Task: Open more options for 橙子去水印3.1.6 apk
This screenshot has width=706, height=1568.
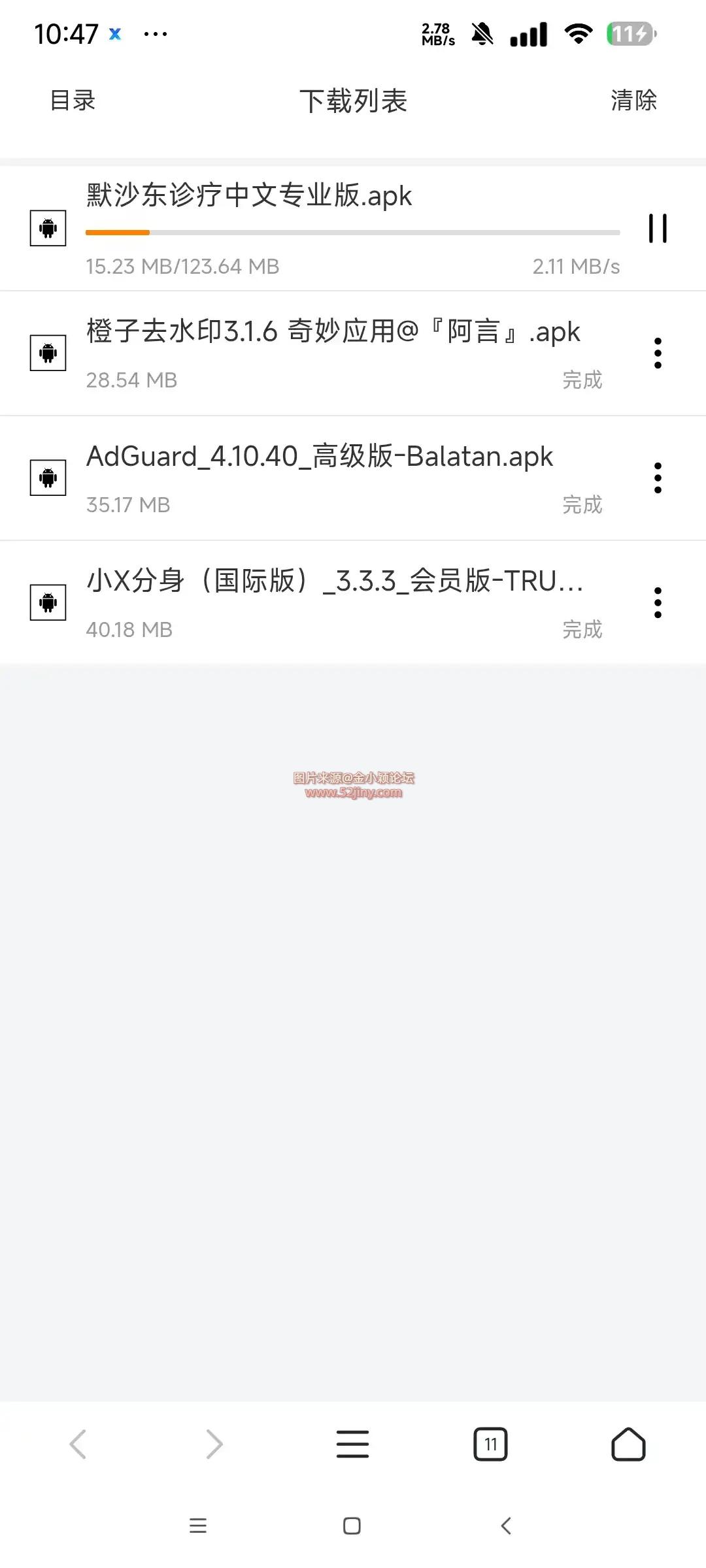Action: (658, 353)
